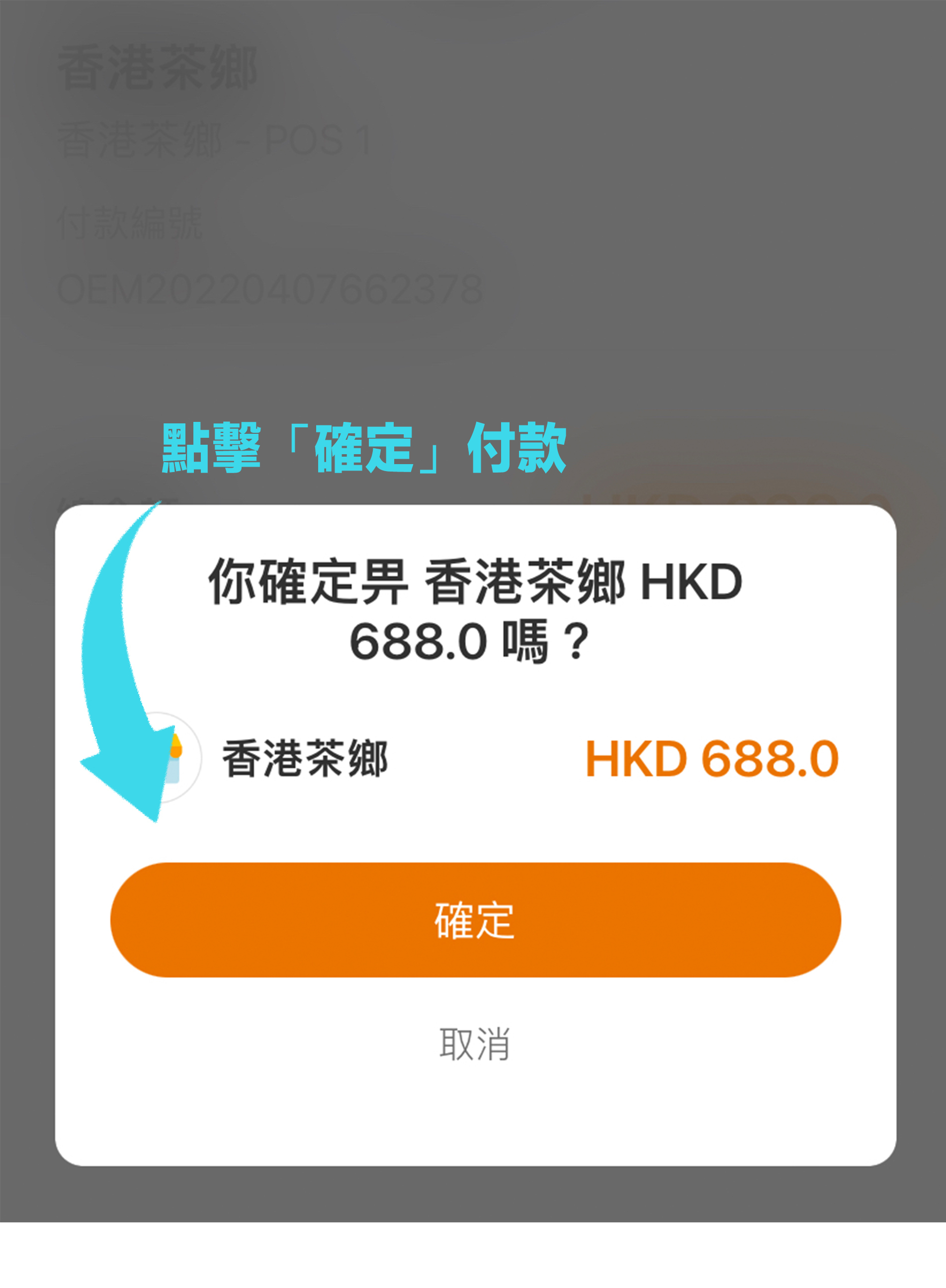Cancel the payment with 取消
The height and width of the screenshot is (1288, 946).
(475, 1044)
